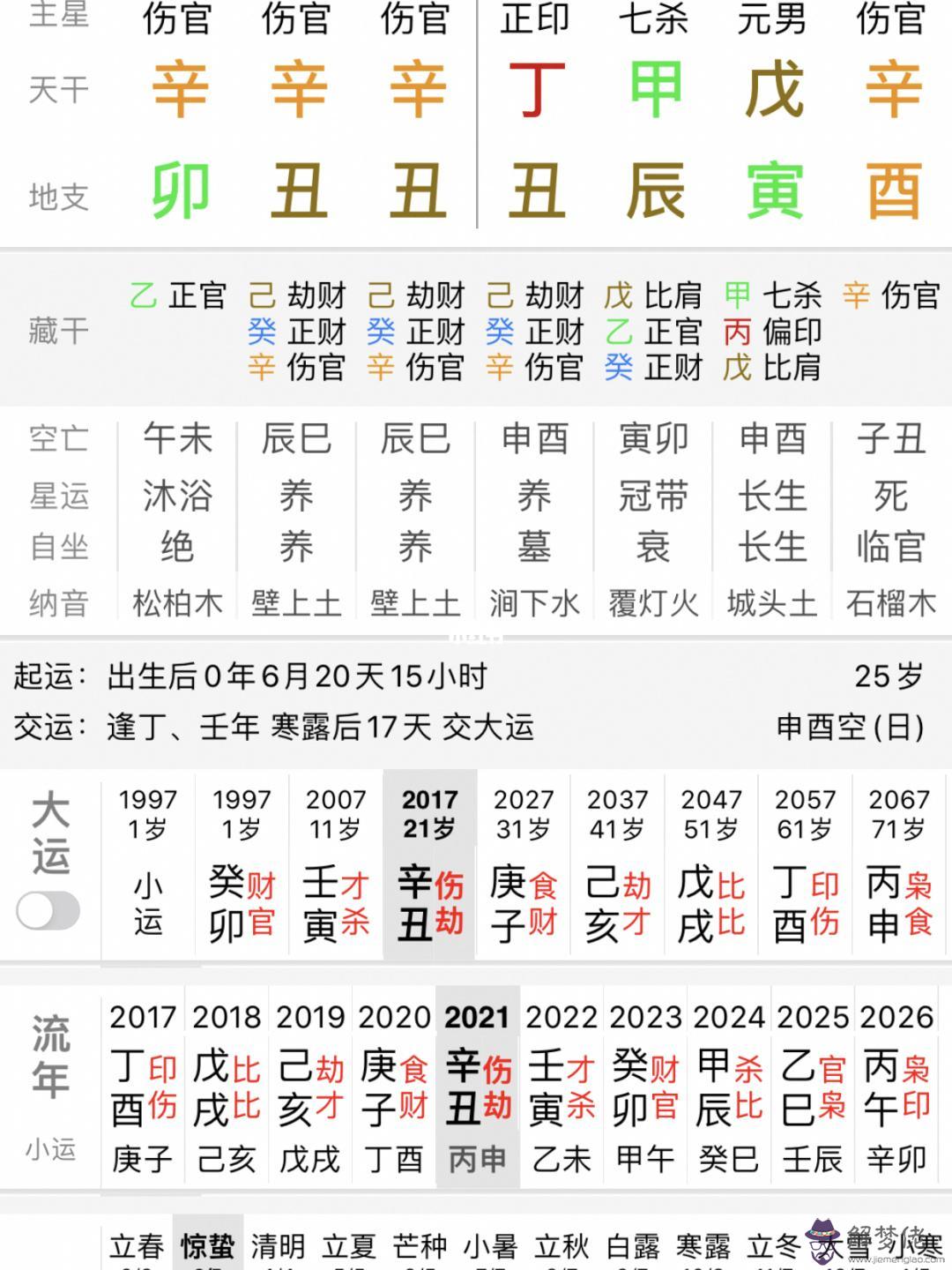Switch to 流年 2022 壬寅
The height and width of the screenshot is (1270, 952).
(x=562, y=1085)
